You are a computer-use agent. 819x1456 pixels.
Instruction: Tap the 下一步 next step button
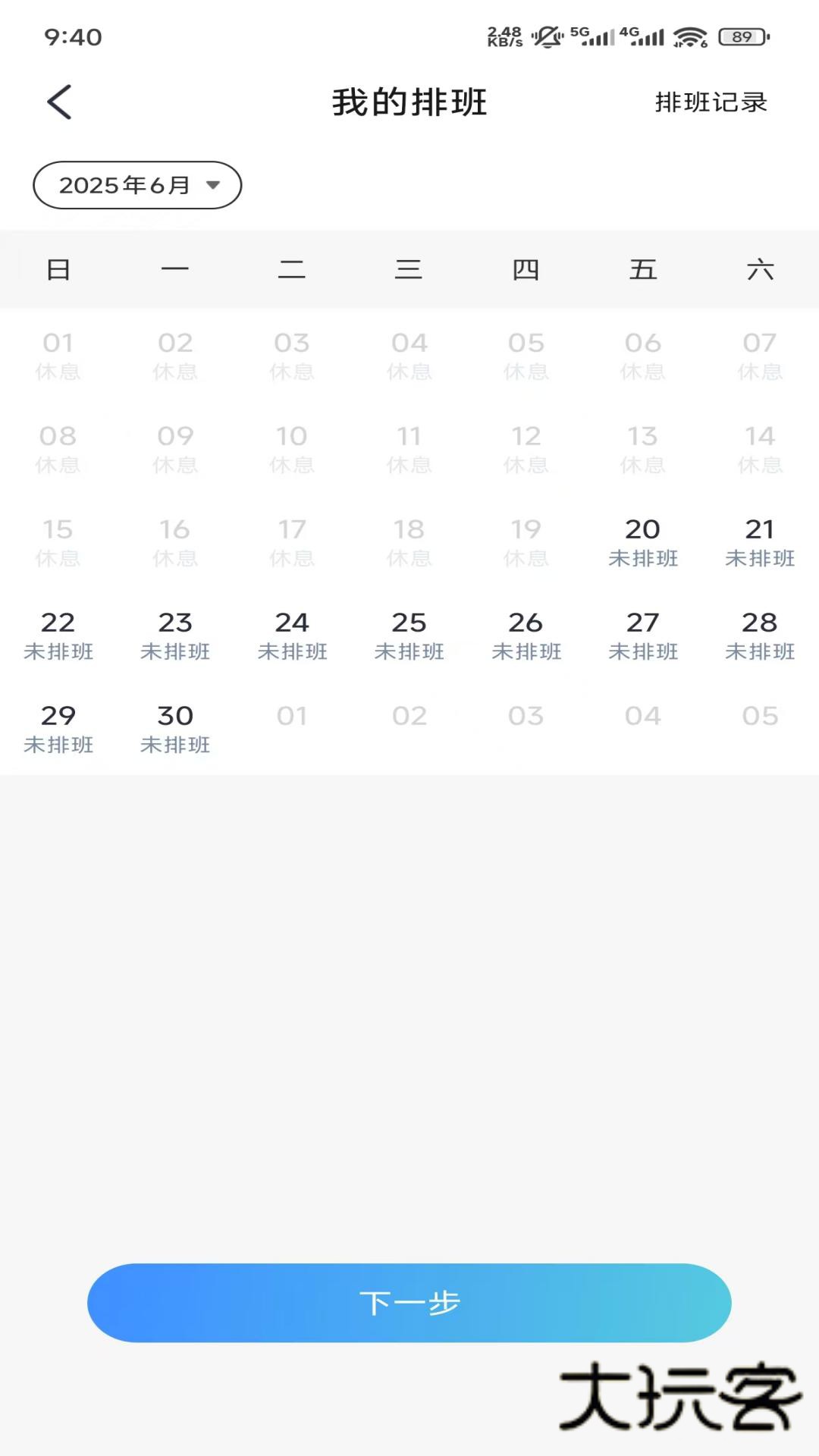(x=409, y=1303)
